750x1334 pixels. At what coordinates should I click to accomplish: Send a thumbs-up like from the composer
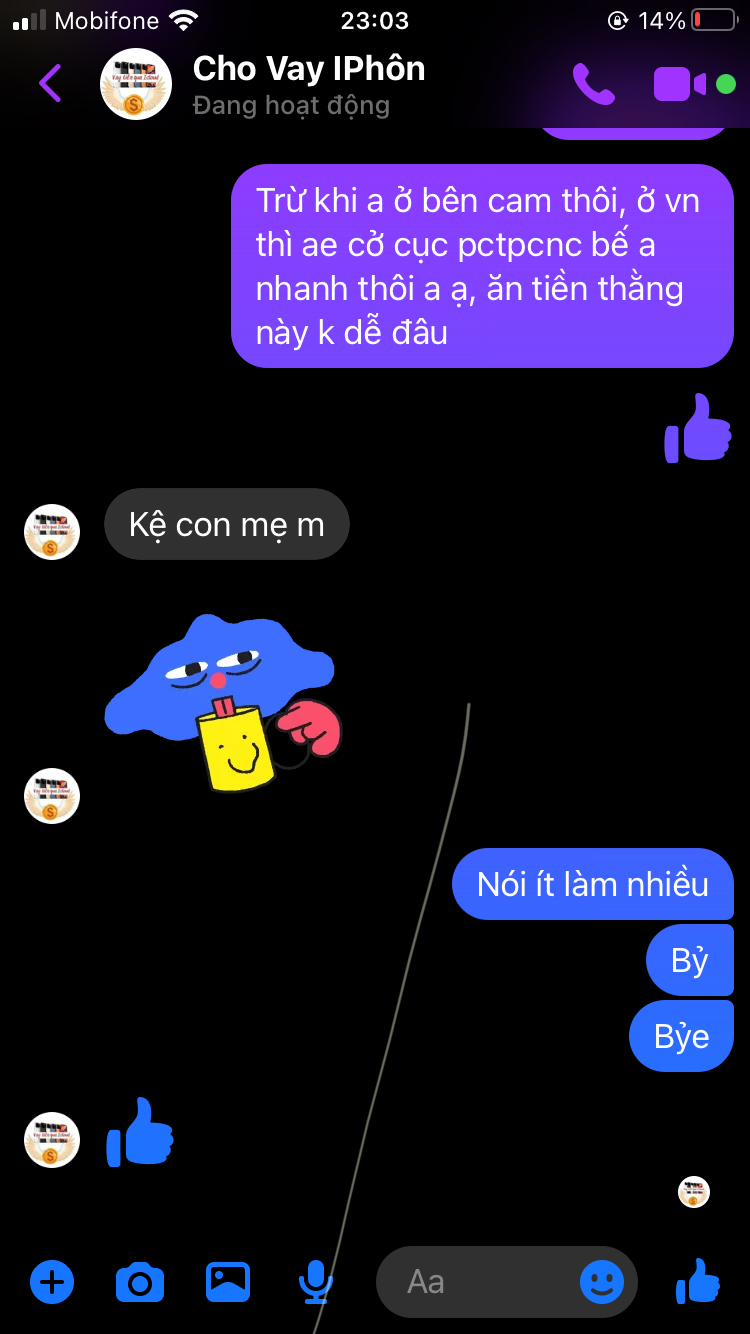point(698,1281)
